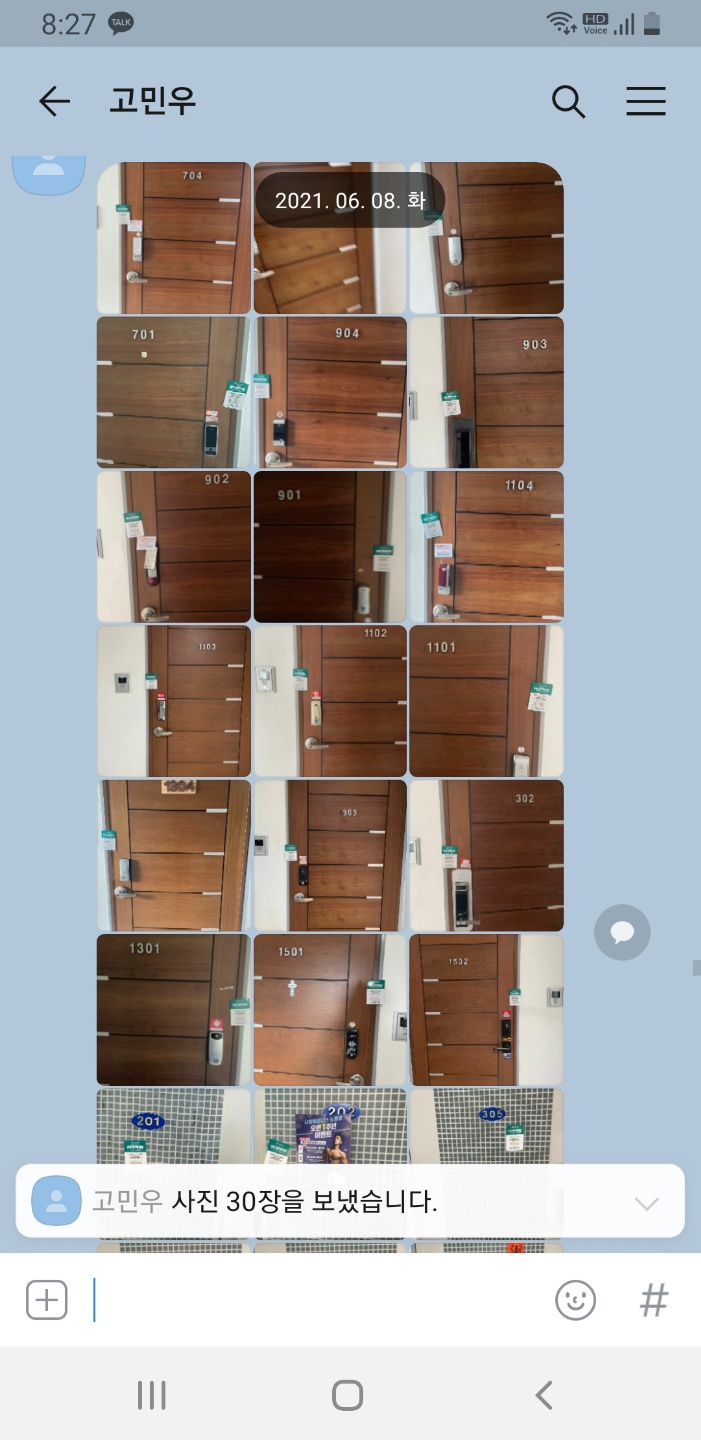Open the plus attachment menu

click(46, 1300)
